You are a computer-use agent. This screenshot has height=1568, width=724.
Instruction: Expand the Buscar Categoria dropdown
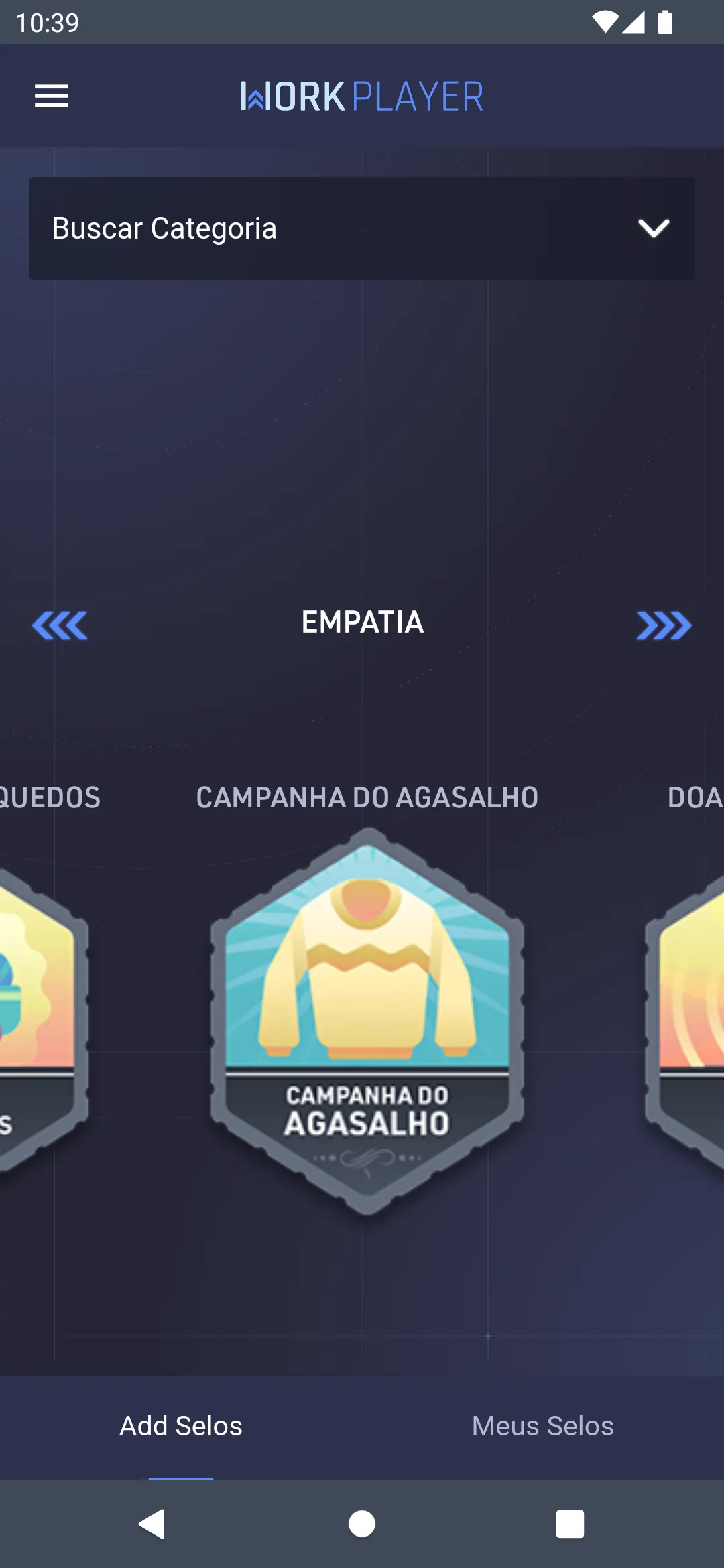362,228
